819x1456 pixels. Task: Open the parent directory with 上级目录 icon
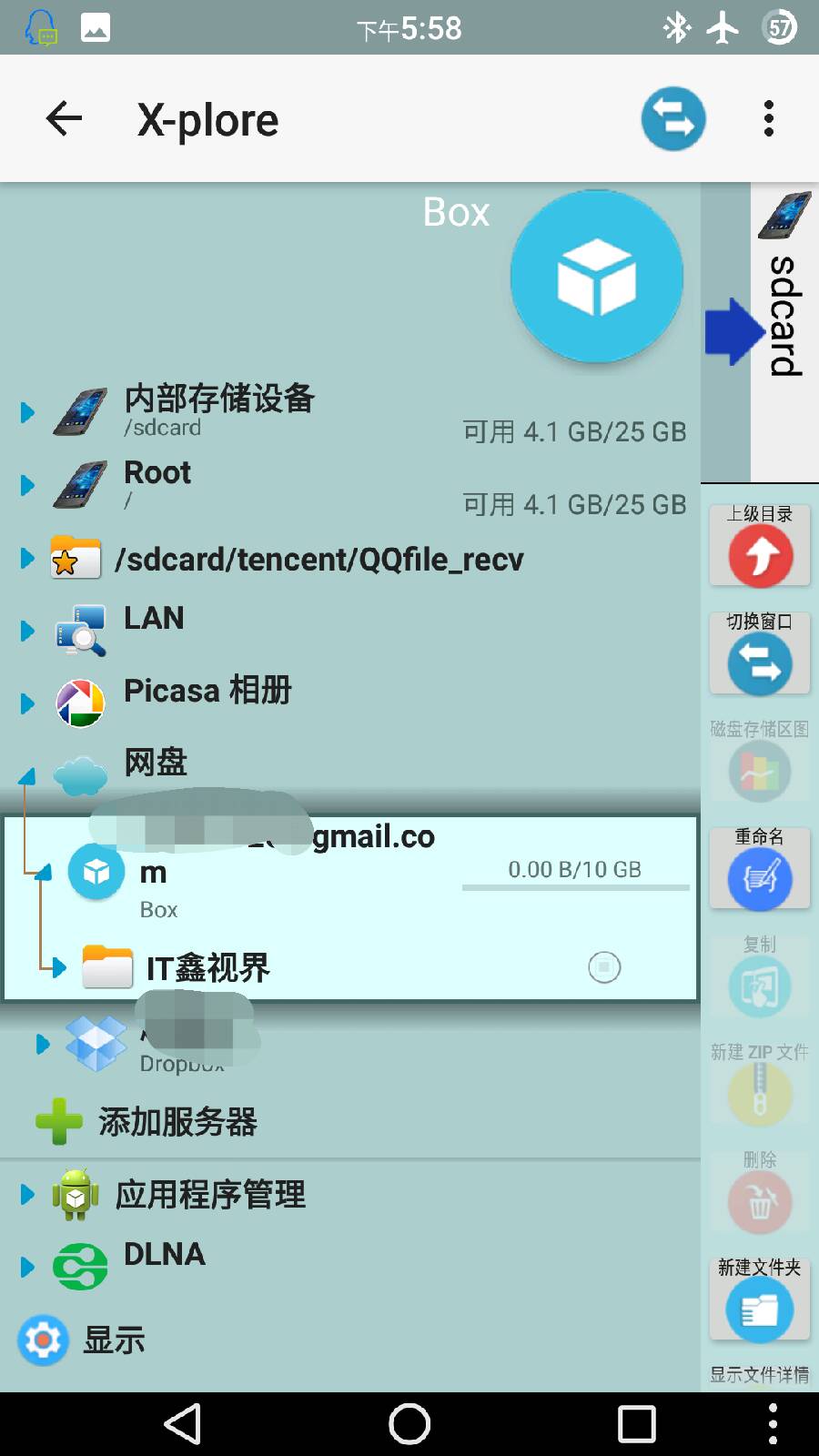click(760, 555)
